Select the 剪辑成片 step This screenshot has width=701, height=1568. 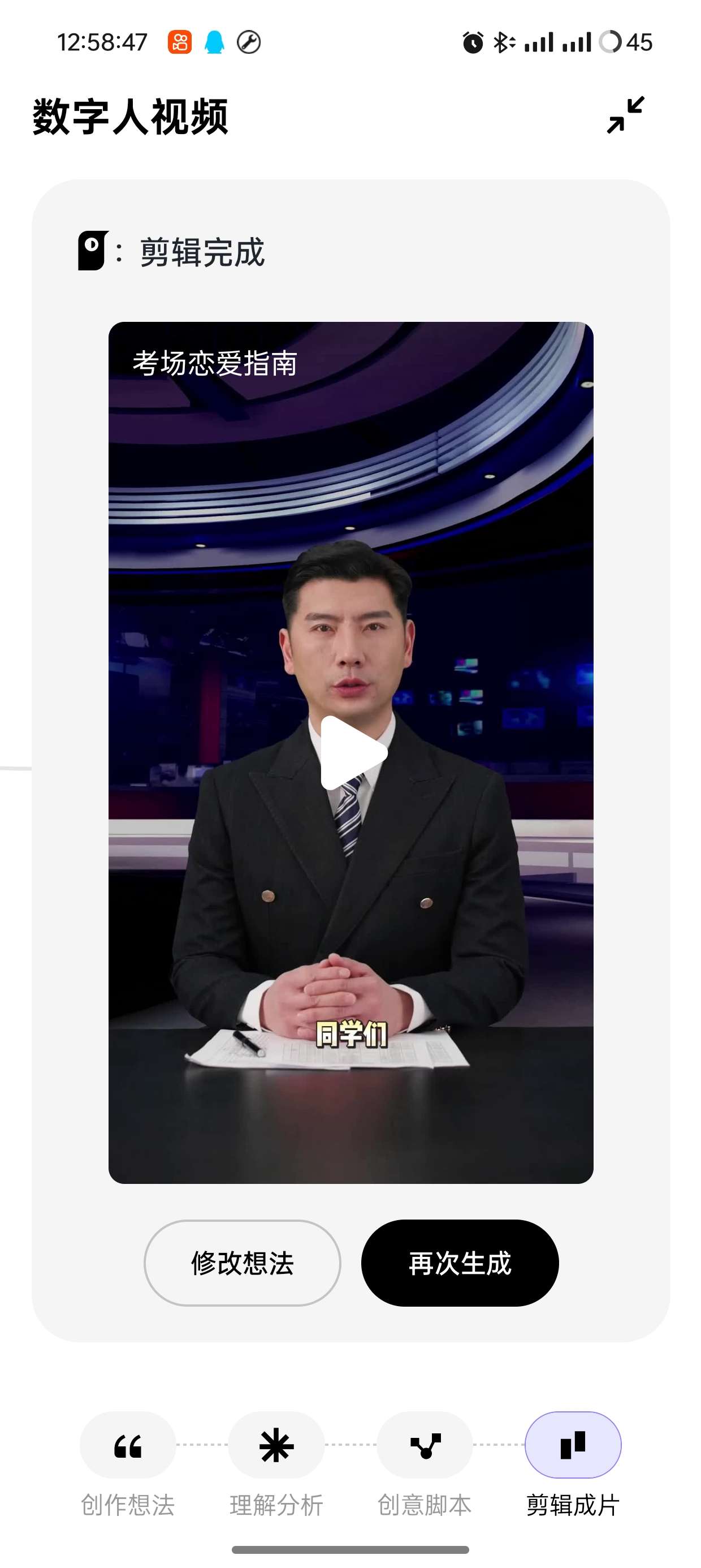click(x=573, y=1445)
